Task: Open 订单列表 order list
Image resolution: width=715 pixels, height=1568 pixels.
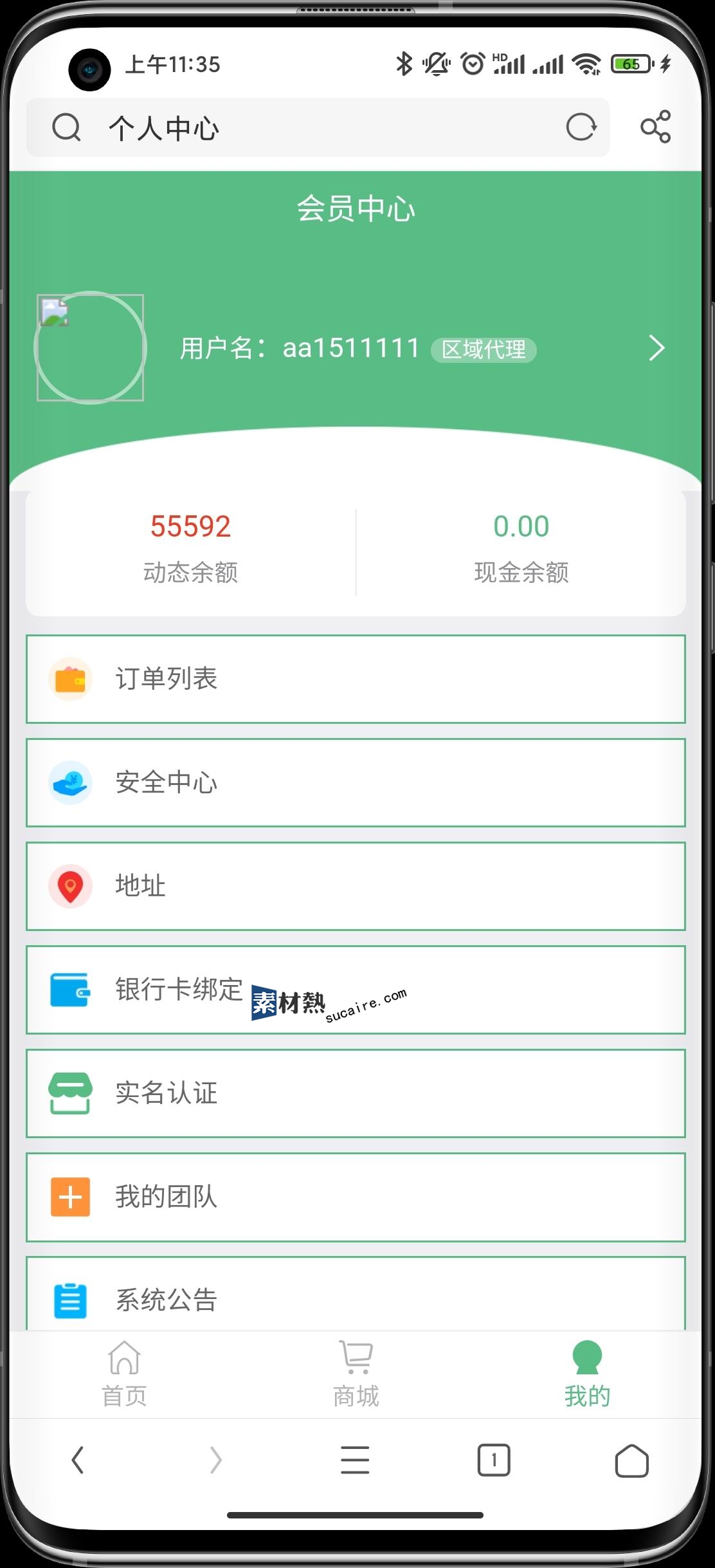Action: (x=356, y=679)
